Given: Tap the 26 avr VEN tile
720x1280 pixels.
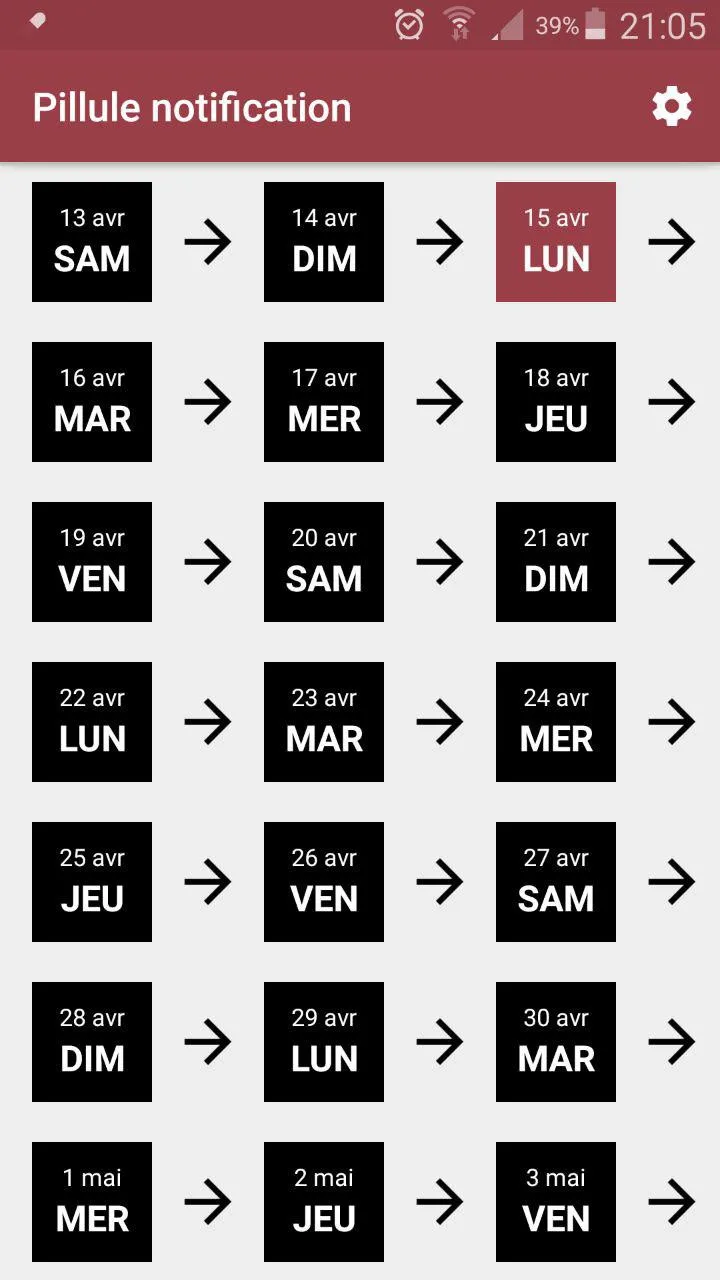Looking at the screenshot, I should coord(324,882).
